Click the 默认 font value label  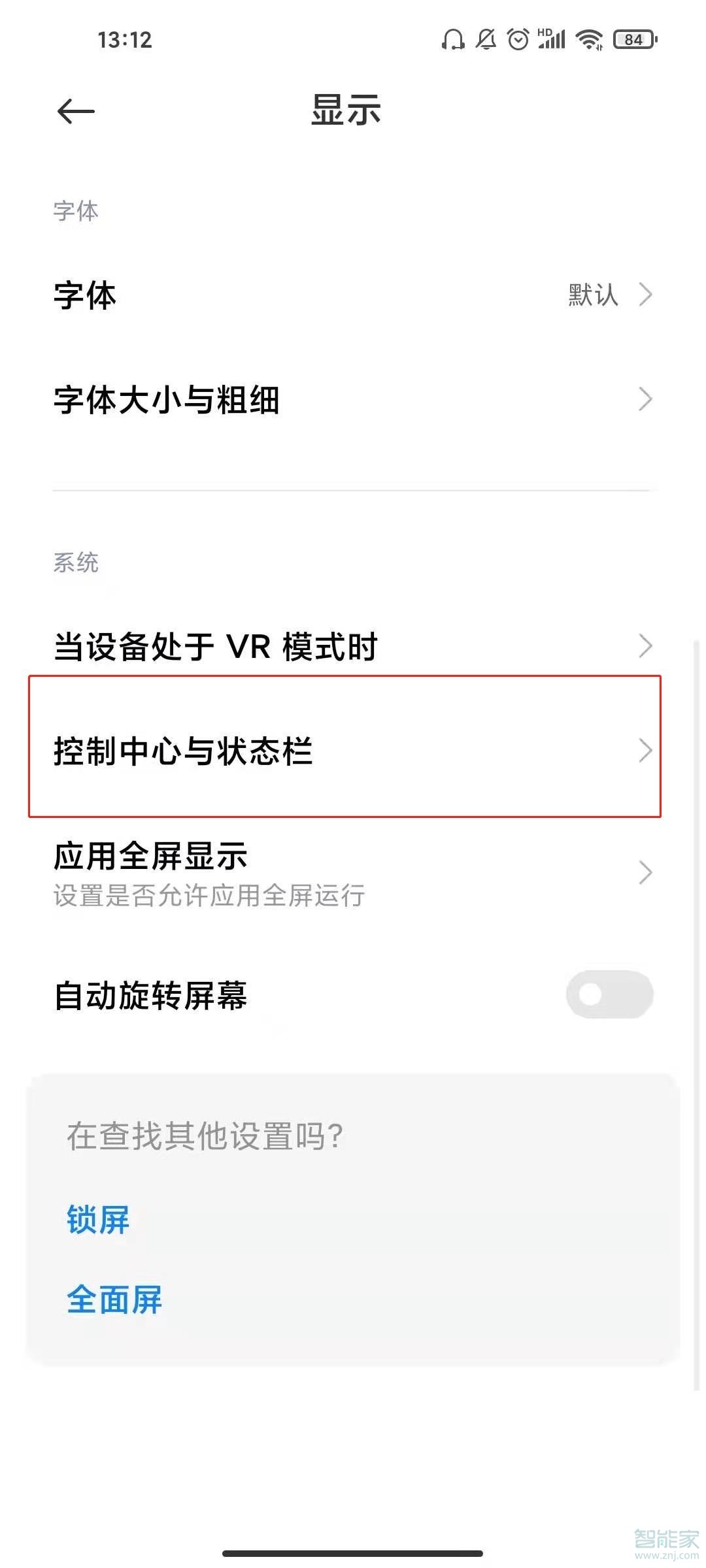(x=592, y=295)
